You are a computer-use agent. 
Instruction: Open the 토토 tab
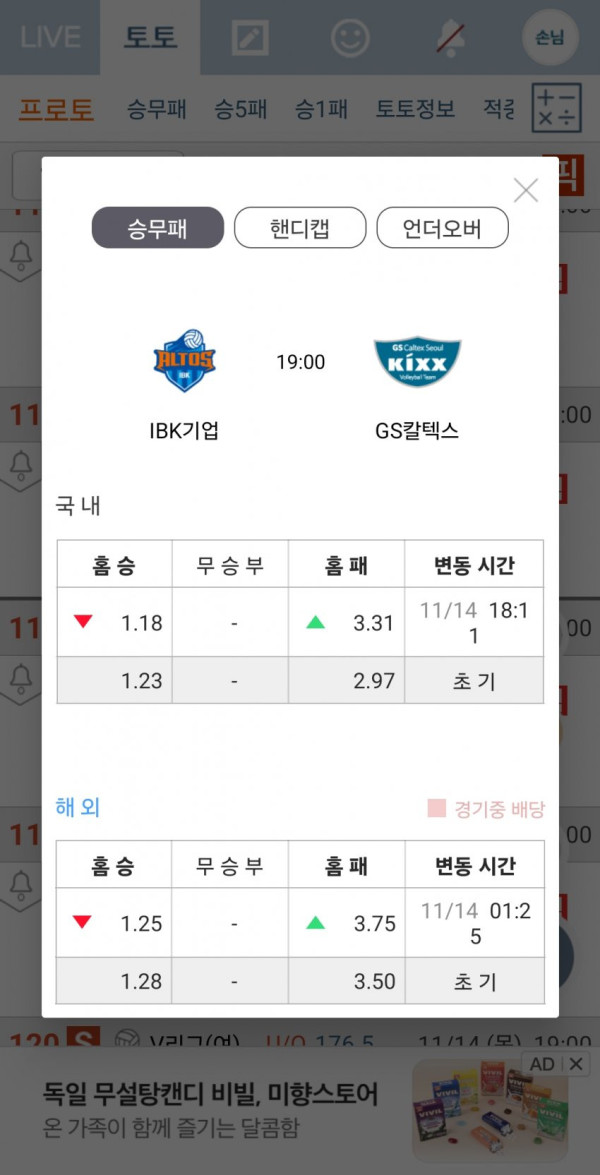coord(150,38)
